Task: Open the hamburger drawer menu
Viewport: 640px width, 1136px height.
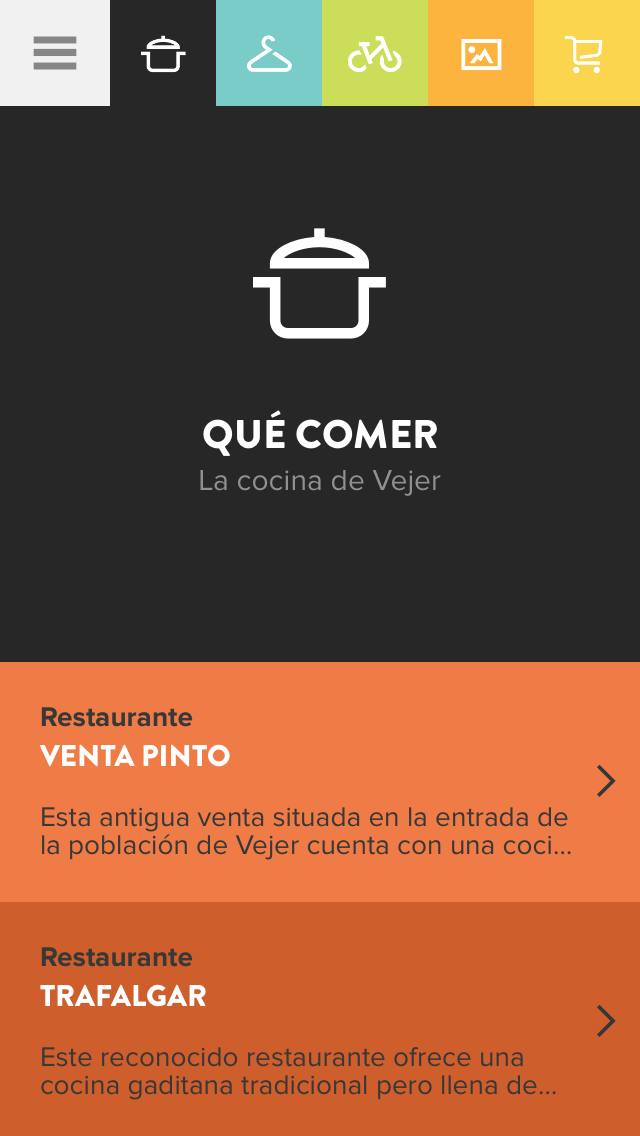Action: 55,53
